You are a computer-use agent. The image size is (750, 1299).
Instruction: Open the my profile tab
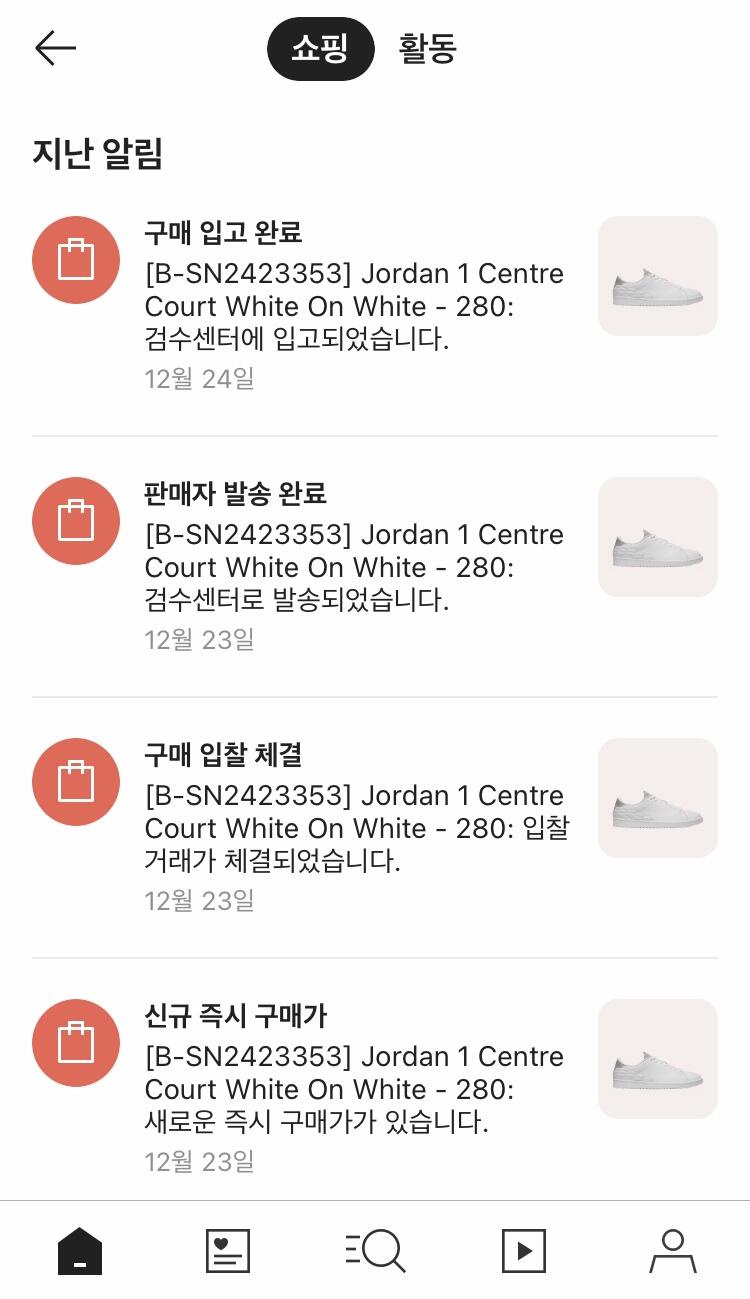[x=672, y=1250]
